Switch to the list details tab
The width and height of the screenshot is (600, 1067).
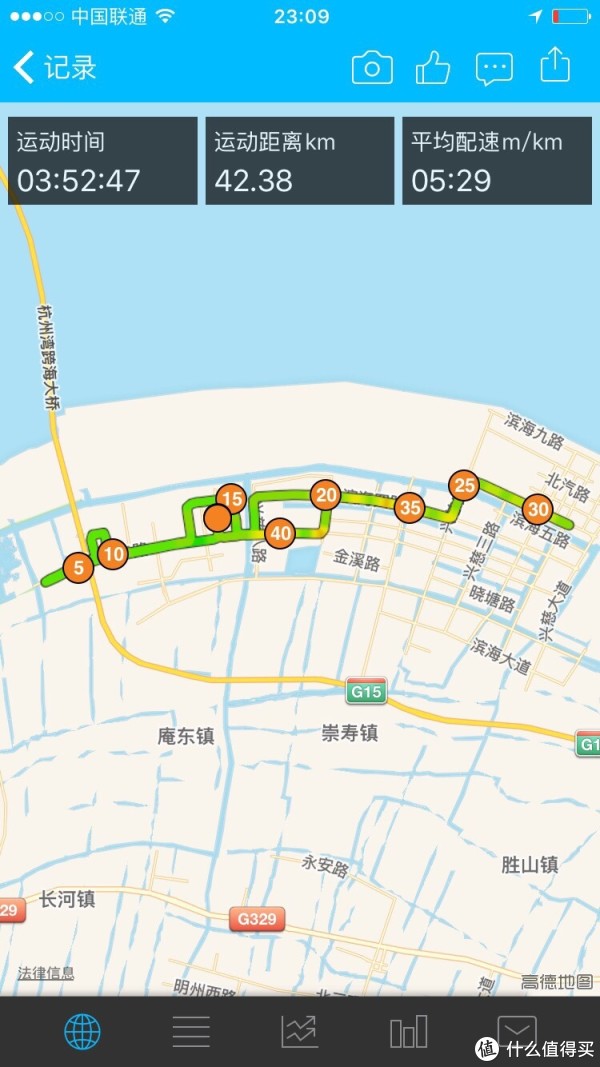(x=191, y=1032)
